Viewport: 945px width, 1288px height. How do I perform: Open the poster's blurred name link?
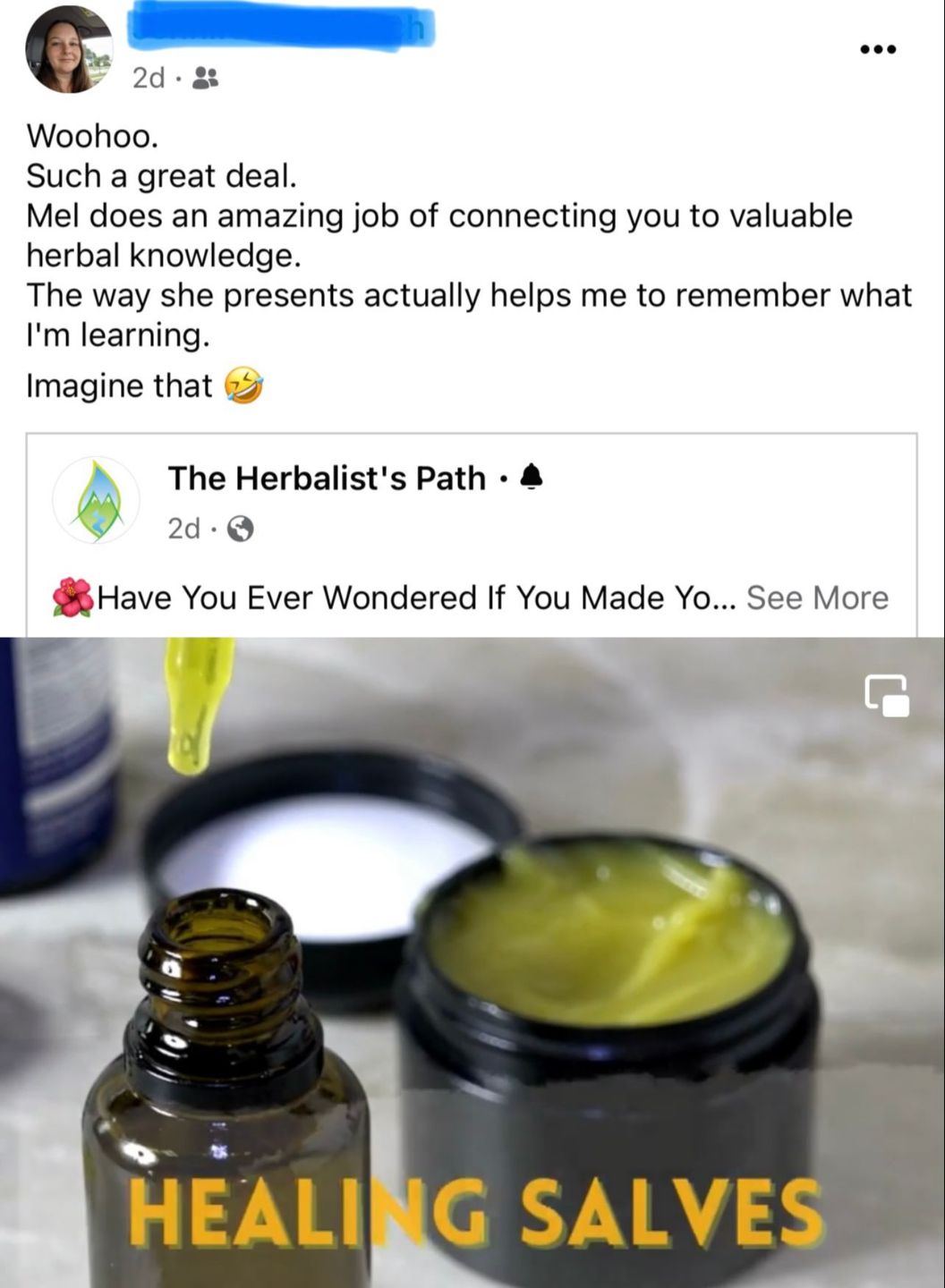point(282,29)
